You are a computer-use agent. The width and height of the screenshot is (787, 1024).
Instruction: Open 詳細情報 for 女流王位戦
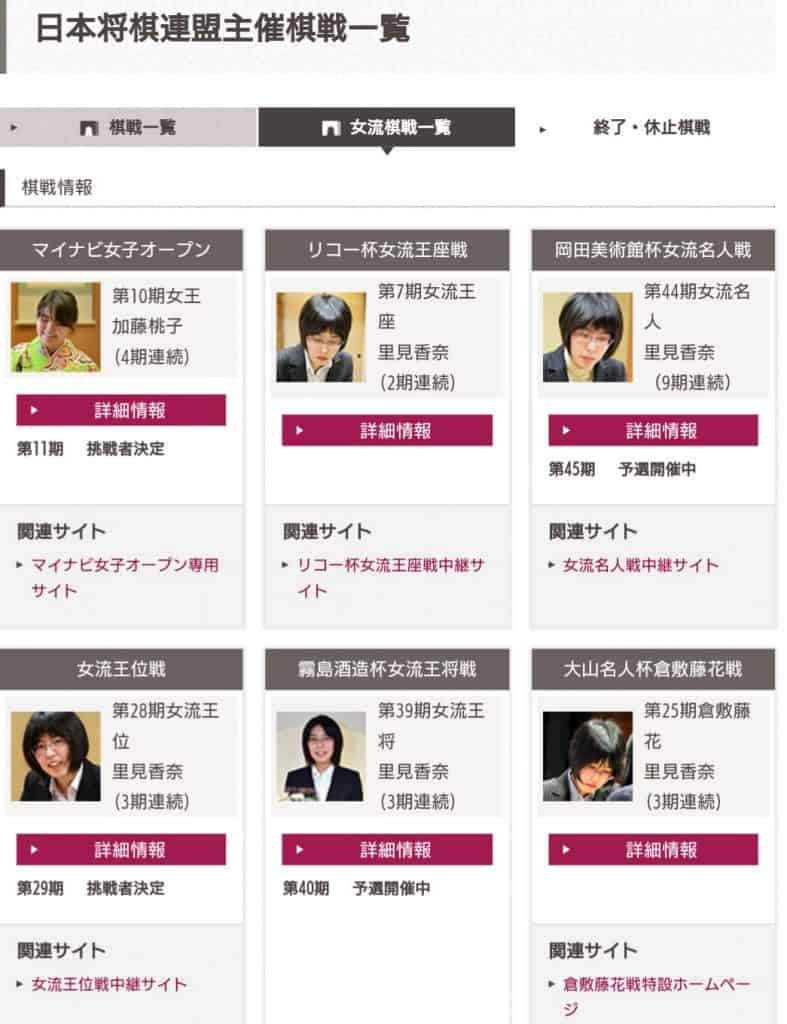[x=121, y=850]
